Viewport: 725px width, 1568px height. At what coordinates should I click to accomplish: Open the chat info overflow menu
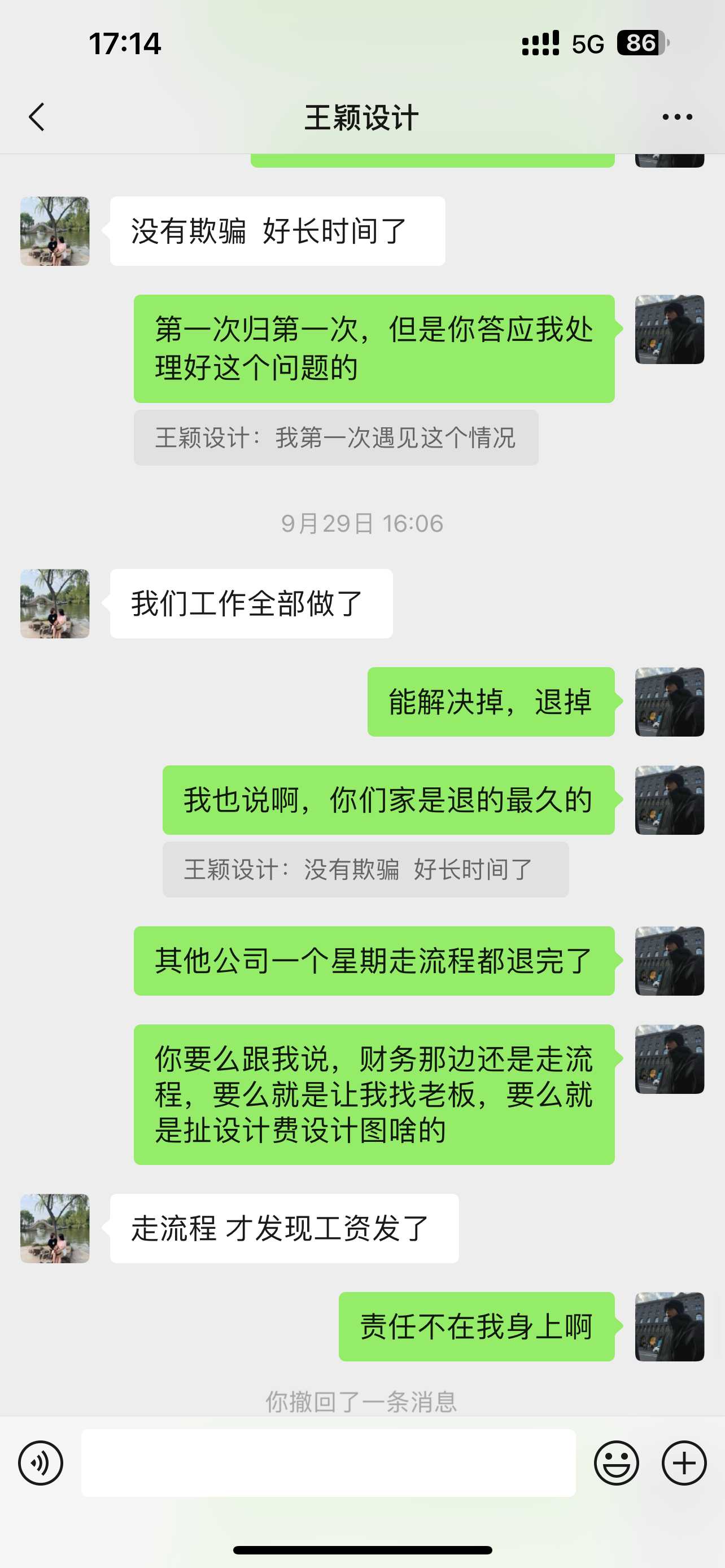click(677, 117)
